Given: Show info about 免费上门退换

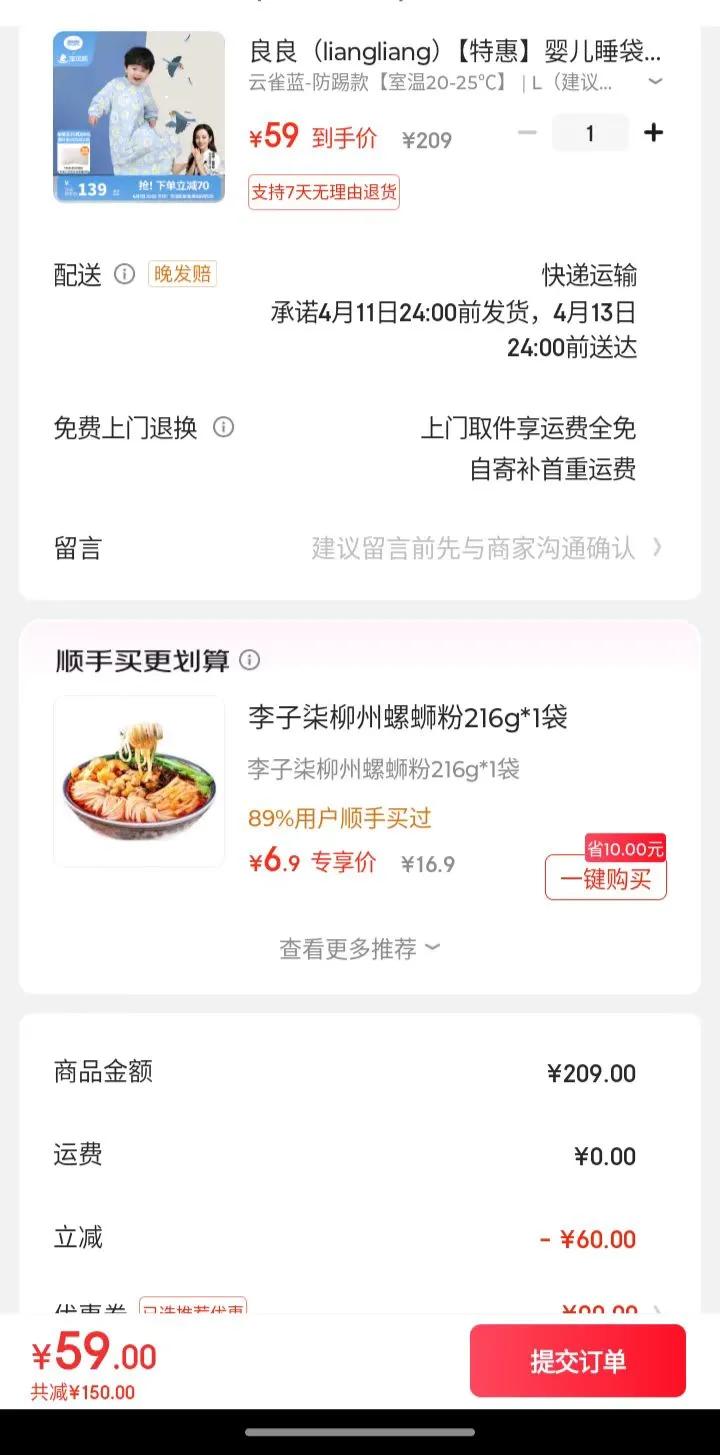Looking at the screenshot, I should pyautogui.click(x=224, y=428).
